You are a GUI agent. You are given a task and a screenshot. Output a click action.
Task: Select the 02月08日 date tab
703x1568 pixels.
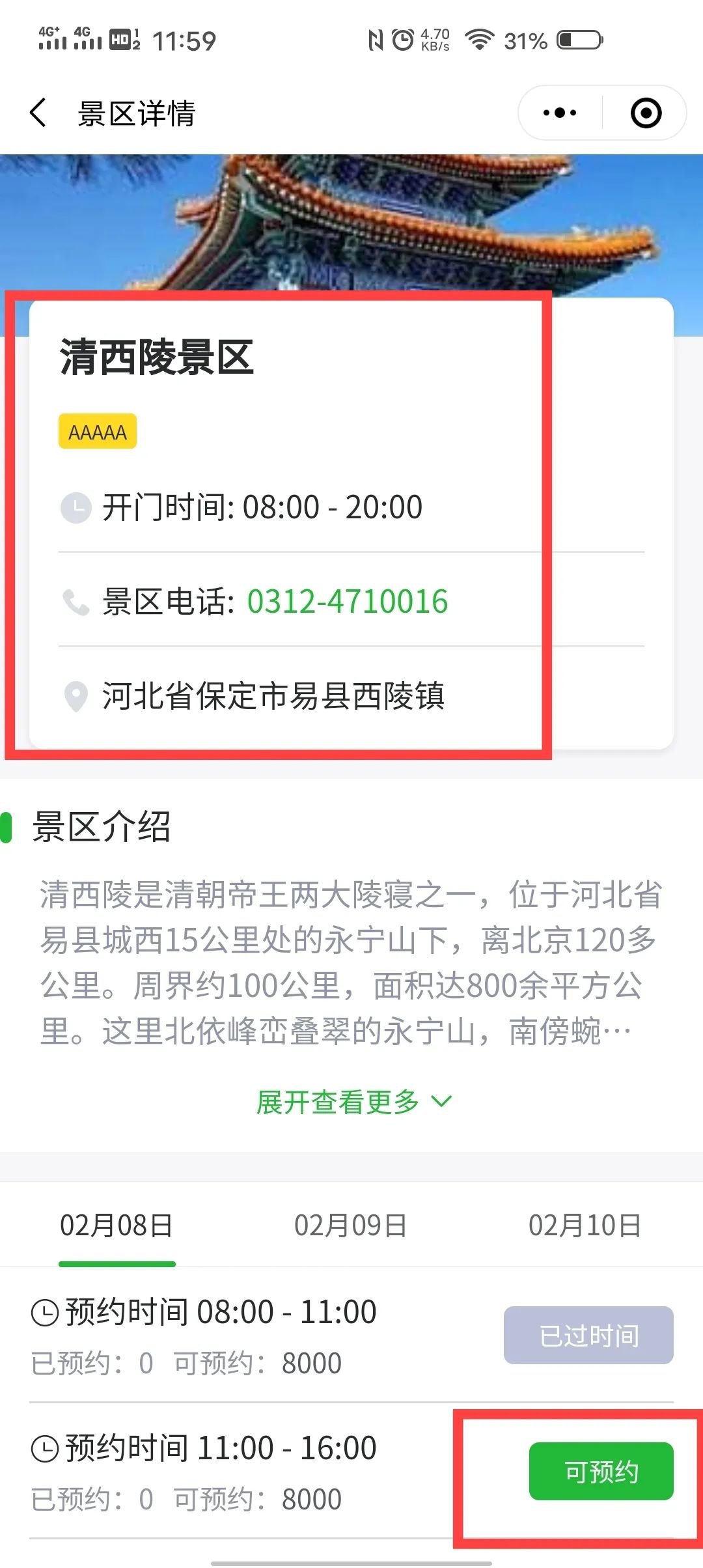(x=117, y=1225)
